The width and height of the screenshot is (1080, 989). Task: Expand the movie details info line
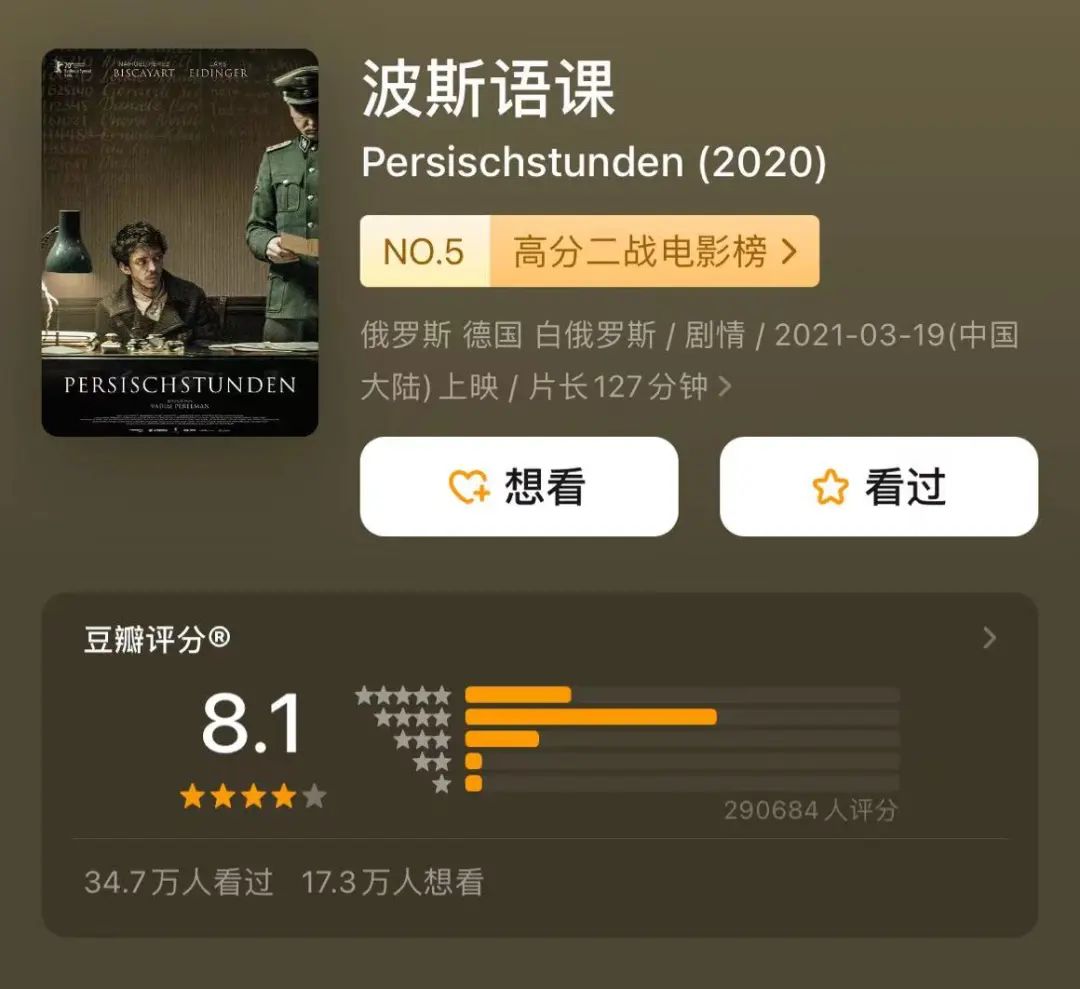(725, 386)
